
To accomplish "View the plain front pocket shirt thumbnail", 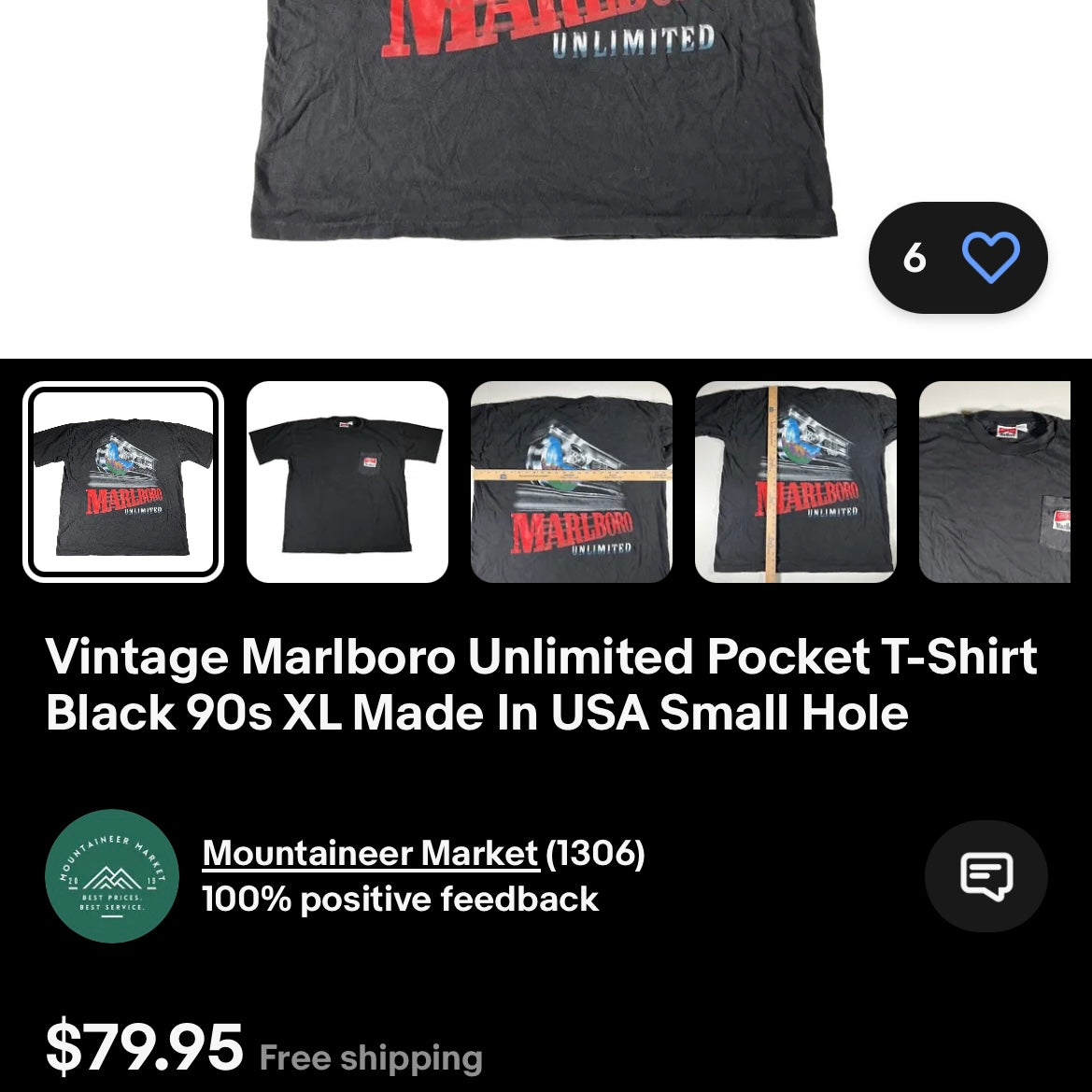I will [x=347, y=482].
